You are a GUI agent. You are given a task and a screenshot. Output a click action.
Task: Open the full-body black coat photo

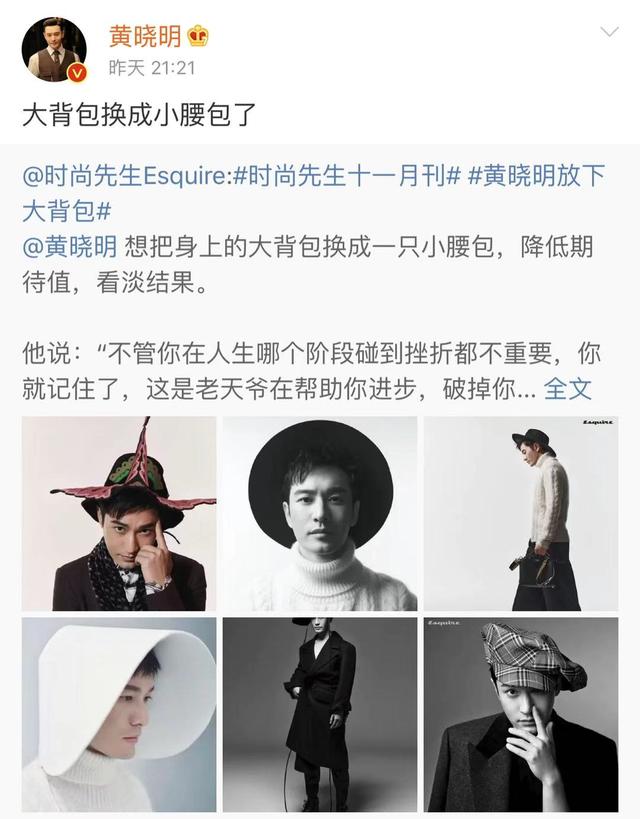[x=320, y=714]
